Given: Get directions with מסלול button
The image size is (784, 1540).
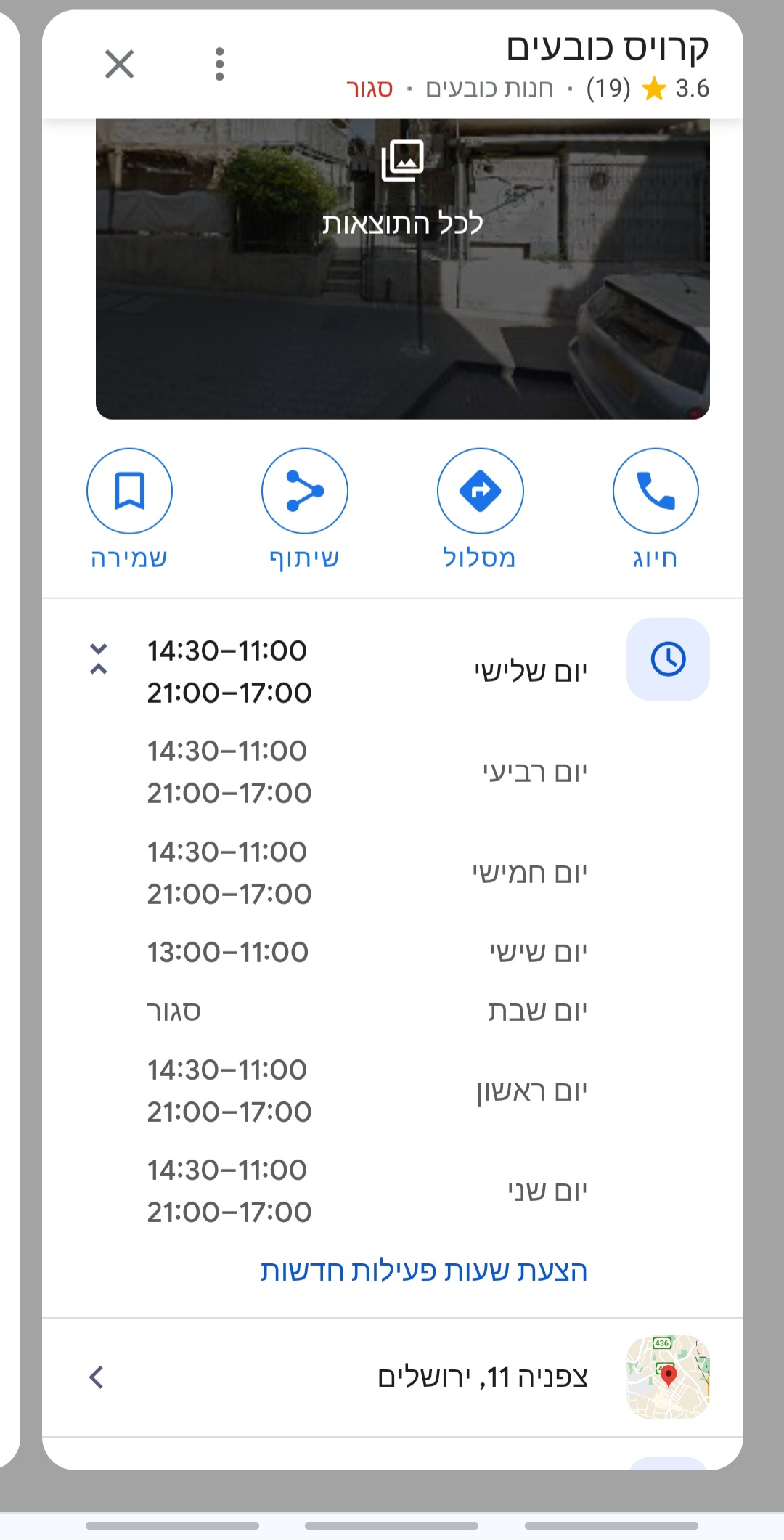Looking at the screenshot, I should 480,492.
